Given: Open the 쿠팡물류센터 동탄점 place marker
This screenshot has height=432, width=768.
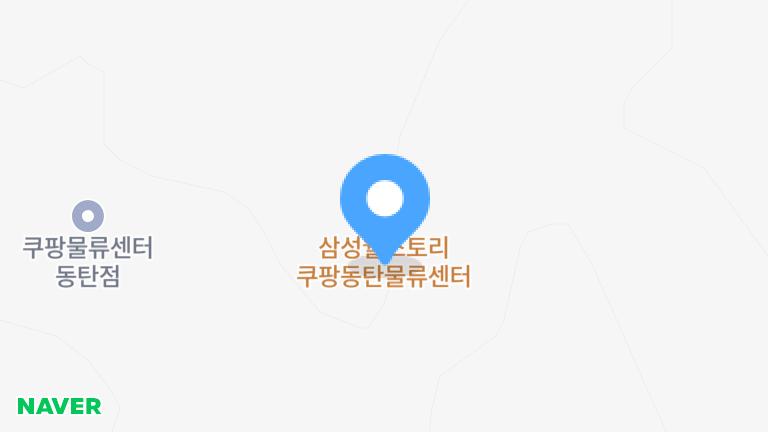Looking at the screenshot, I should [88, 214].
